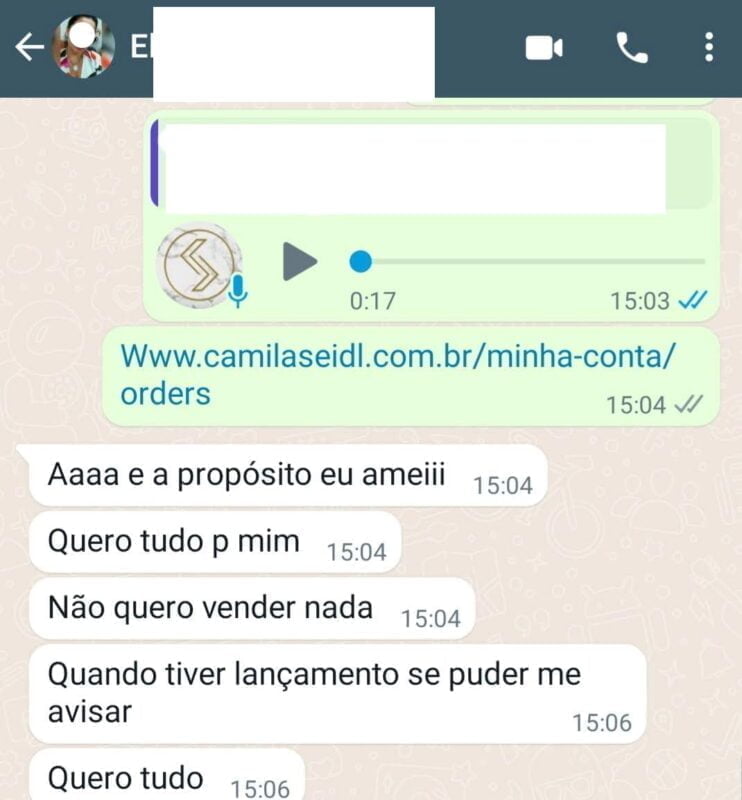Tap the voice message seek bar
Viewport: 742px width, 800px height.
click(x=530, y=262)
